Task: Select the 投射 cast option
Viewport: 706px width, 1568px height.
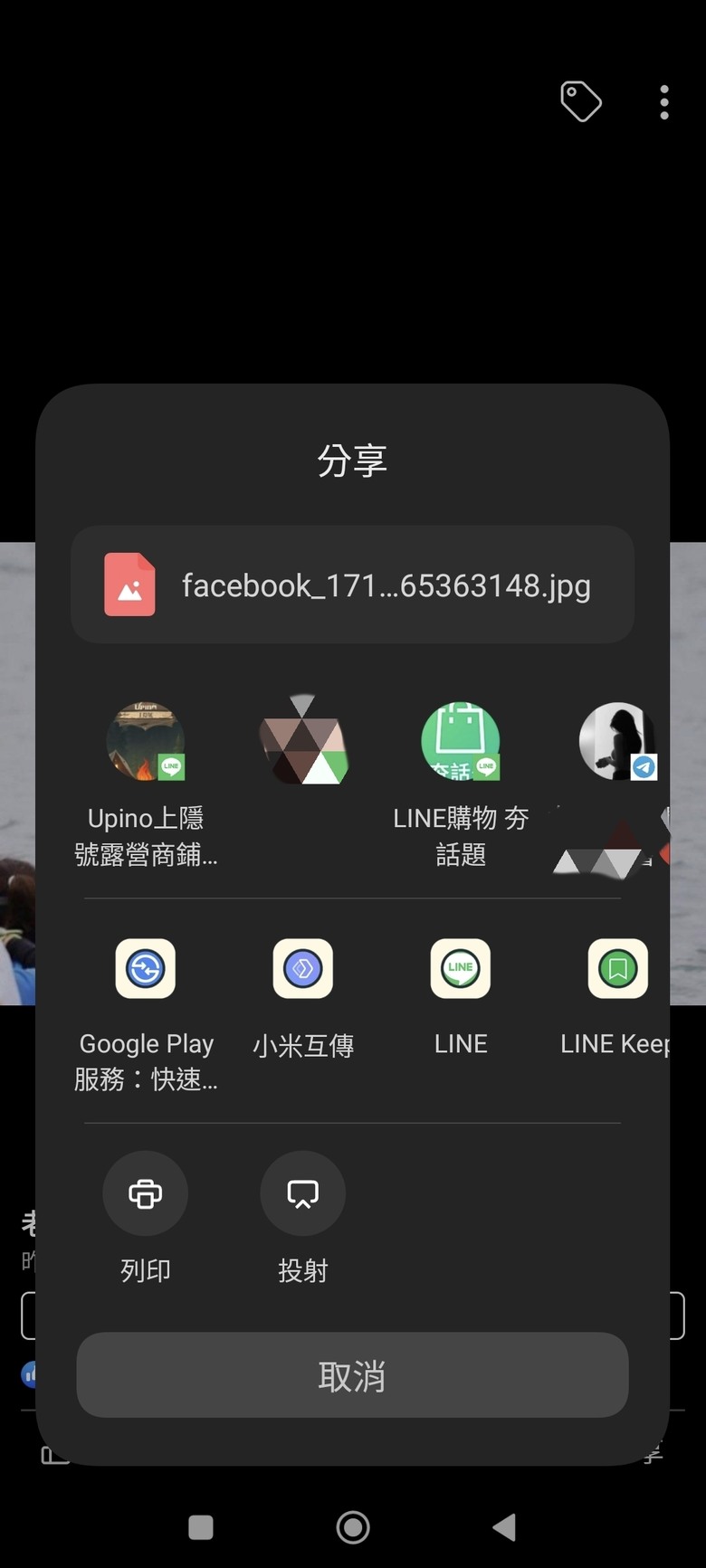Action: pyautogui.click(x=302, y=1194)
